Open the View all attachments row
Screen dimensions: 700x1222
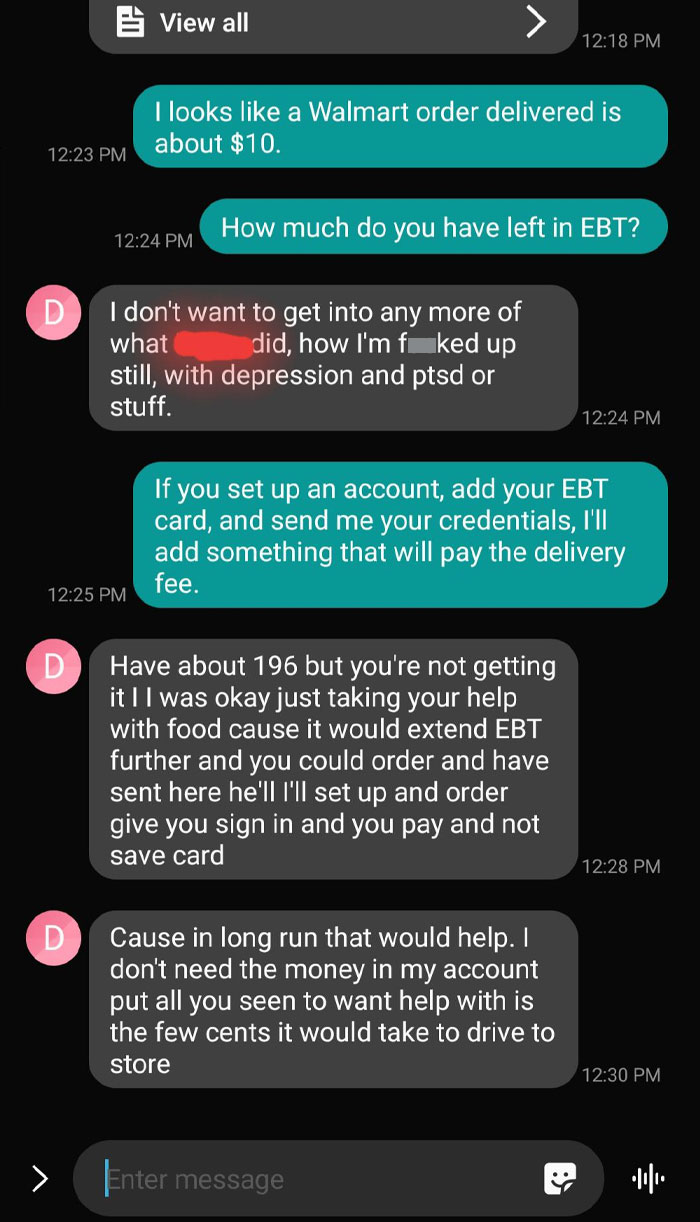[333, 22]
